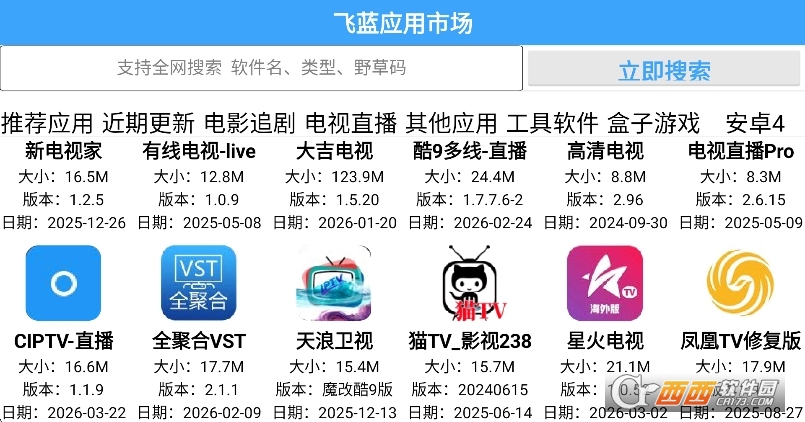The width and height of the screenshot is (805, 422).
Task: Switch to the 推荐应用 tab
Action: [x=47, y=124]
